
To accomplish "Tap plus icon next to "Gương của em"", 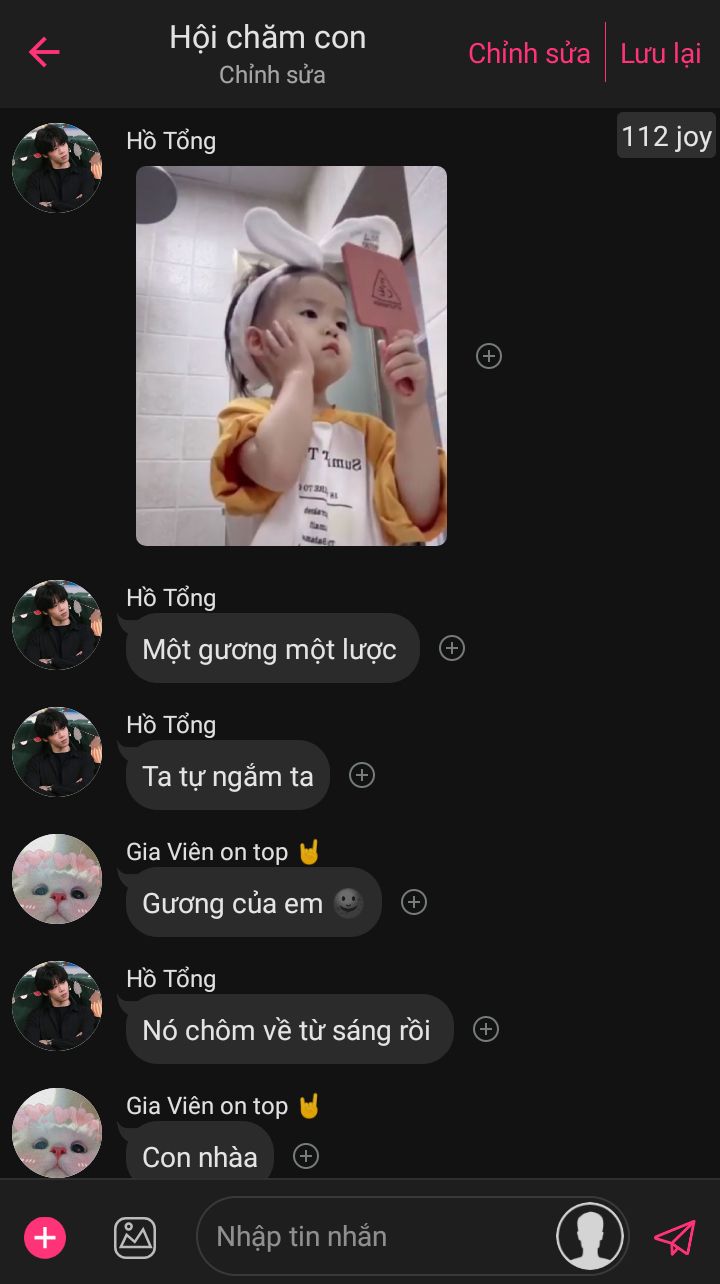I will (x=414, y=902).
